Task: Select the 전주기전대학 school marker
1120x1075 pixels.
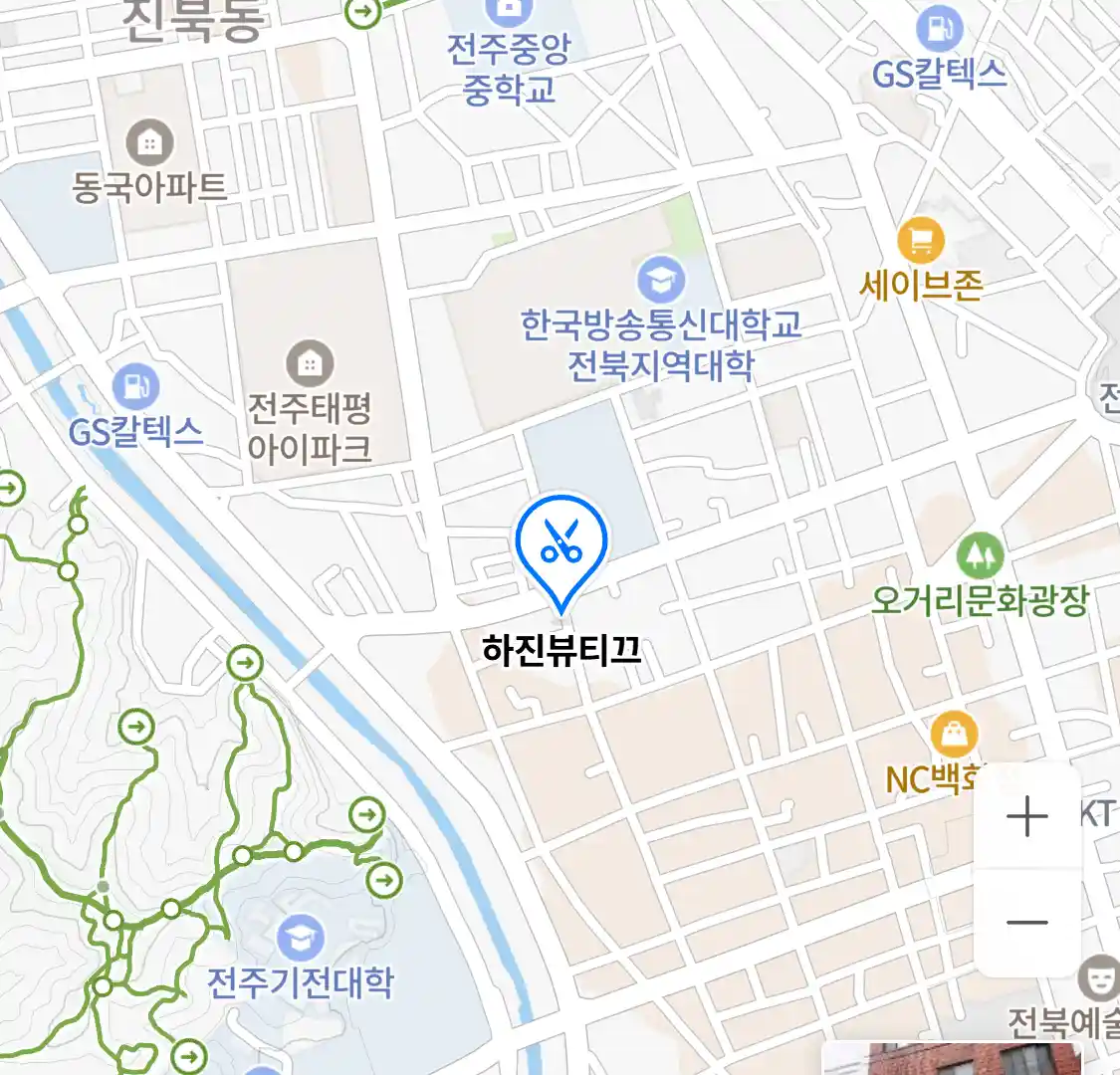Action: (300, 939)
